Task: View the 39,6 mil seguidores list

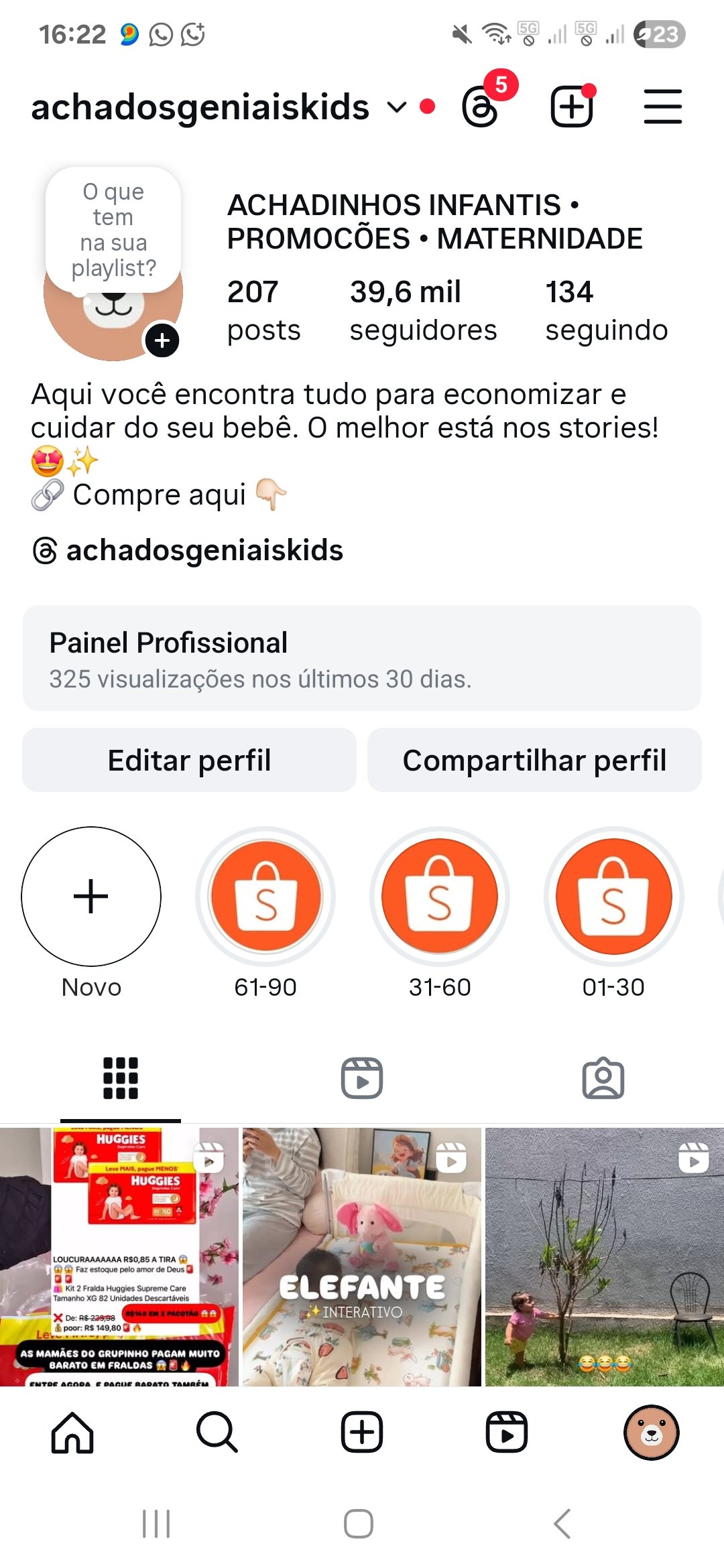Action: (423, 311)
